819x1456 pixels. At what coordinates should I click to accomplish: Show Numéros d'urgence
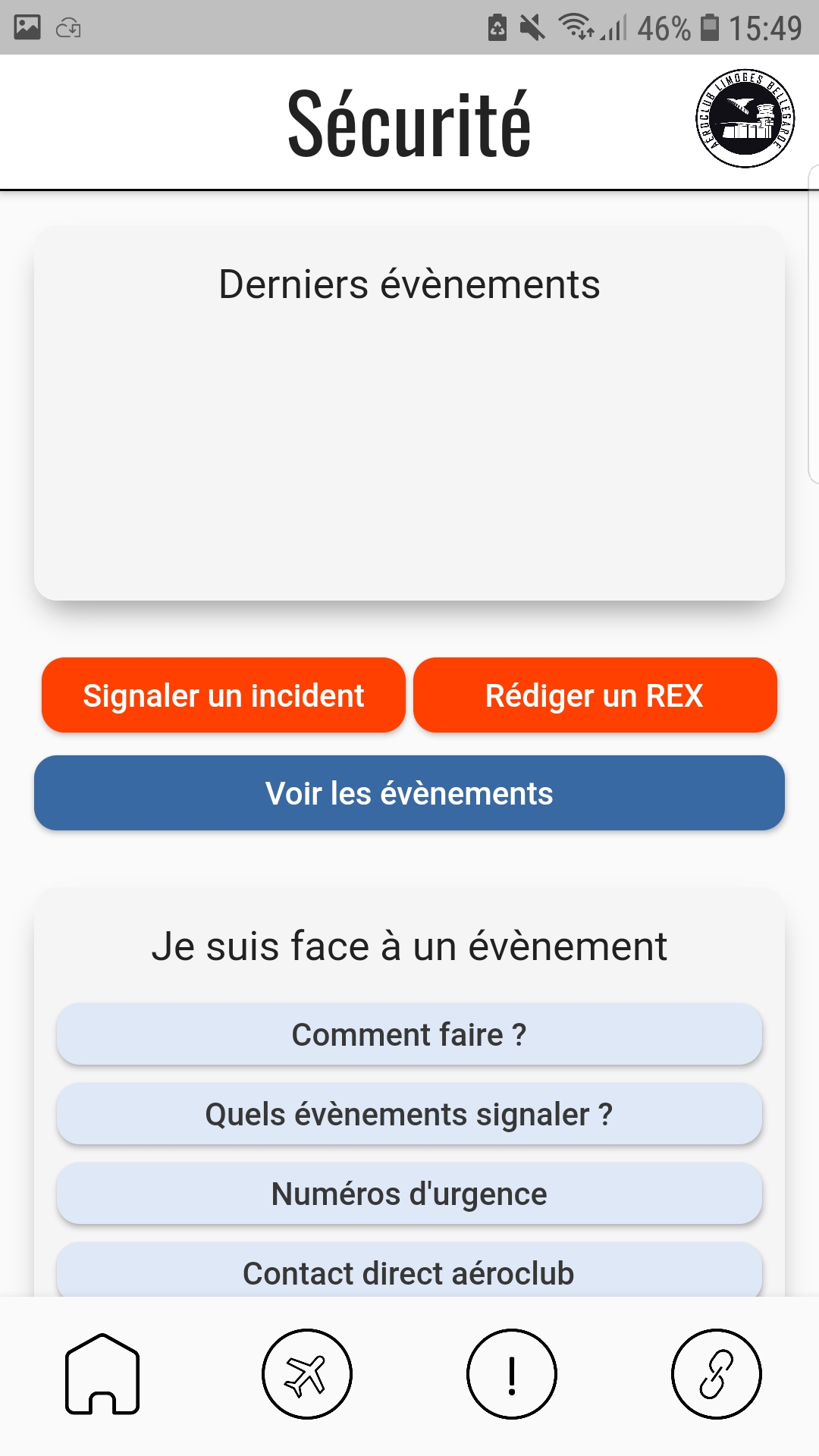409,1194
